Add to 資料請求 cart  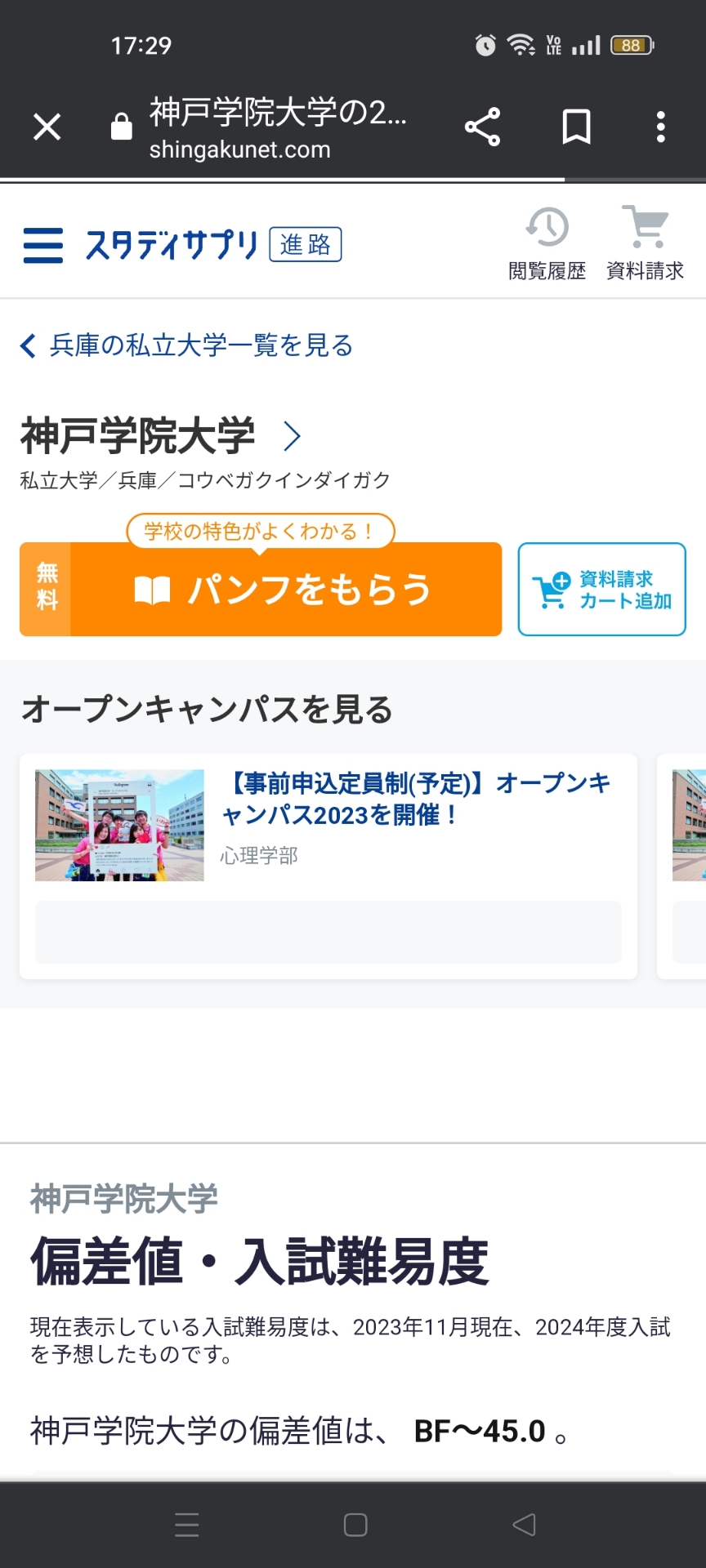point(601,589)
